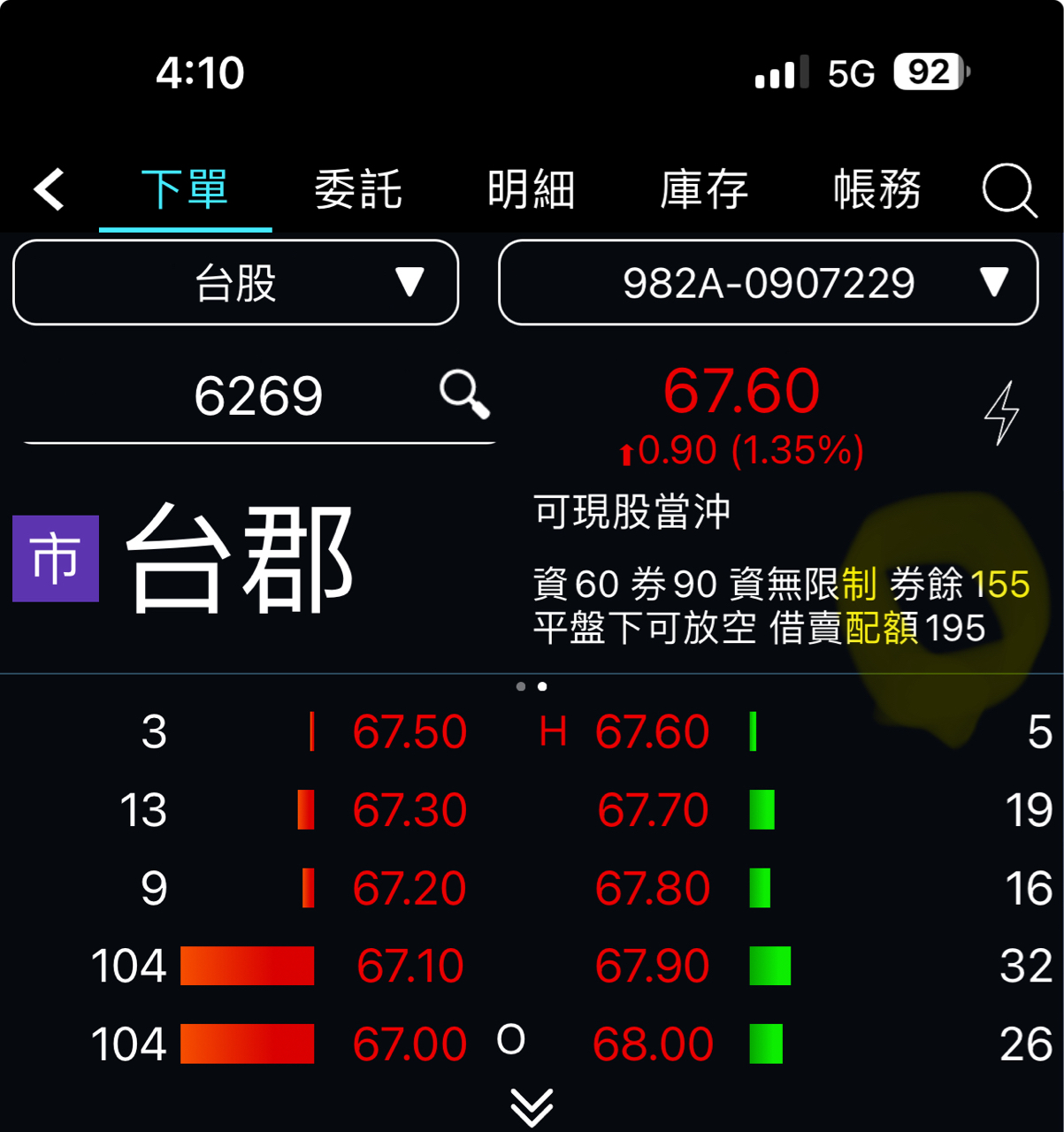Tap the back arrow to exit
Screen dimensions: 1064x1132
[49, 190]
